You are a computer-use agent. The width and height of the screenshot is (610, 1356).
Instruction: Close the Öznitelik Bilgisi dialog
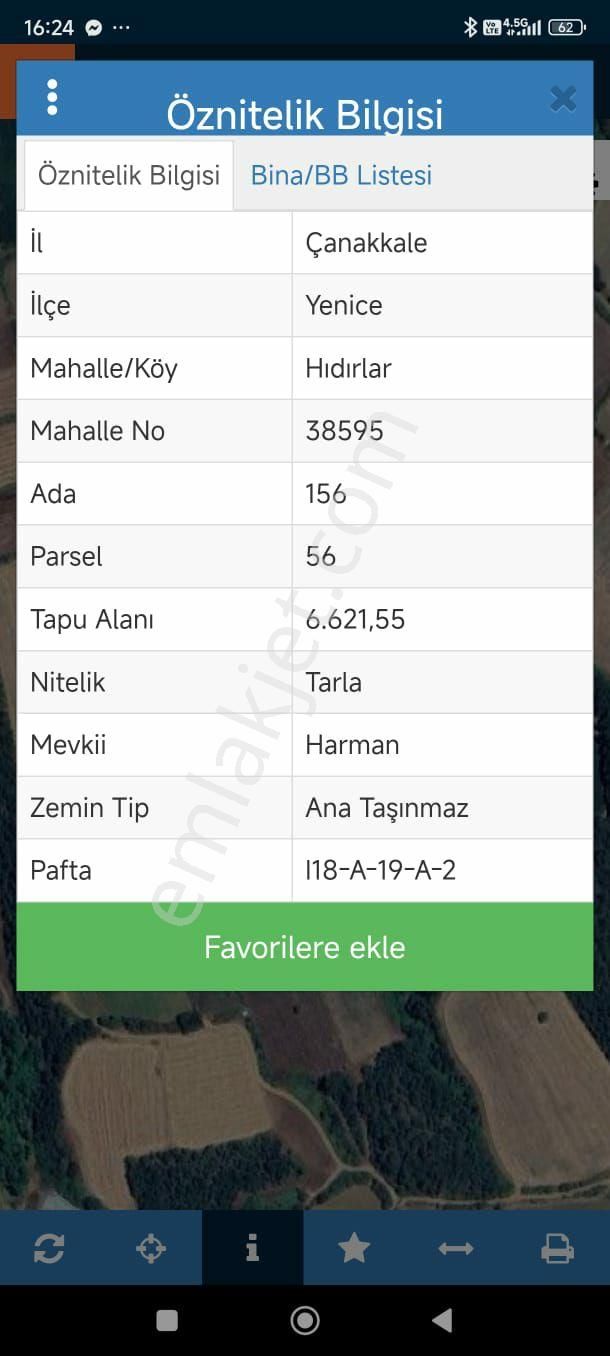coord(563,99)
